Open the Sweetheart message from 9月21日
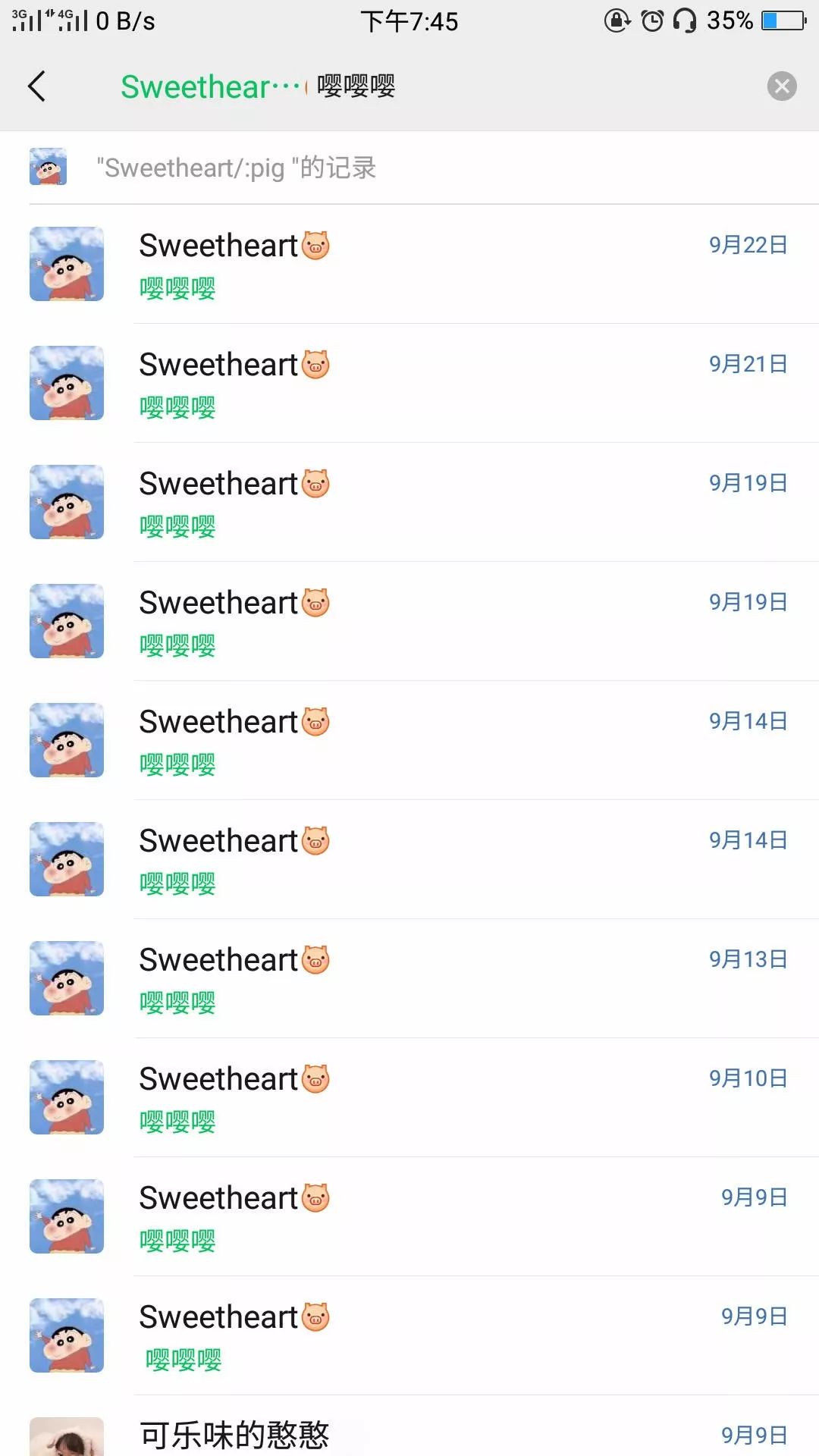This screenshot has width=819, height=1456. pos(455,384)
